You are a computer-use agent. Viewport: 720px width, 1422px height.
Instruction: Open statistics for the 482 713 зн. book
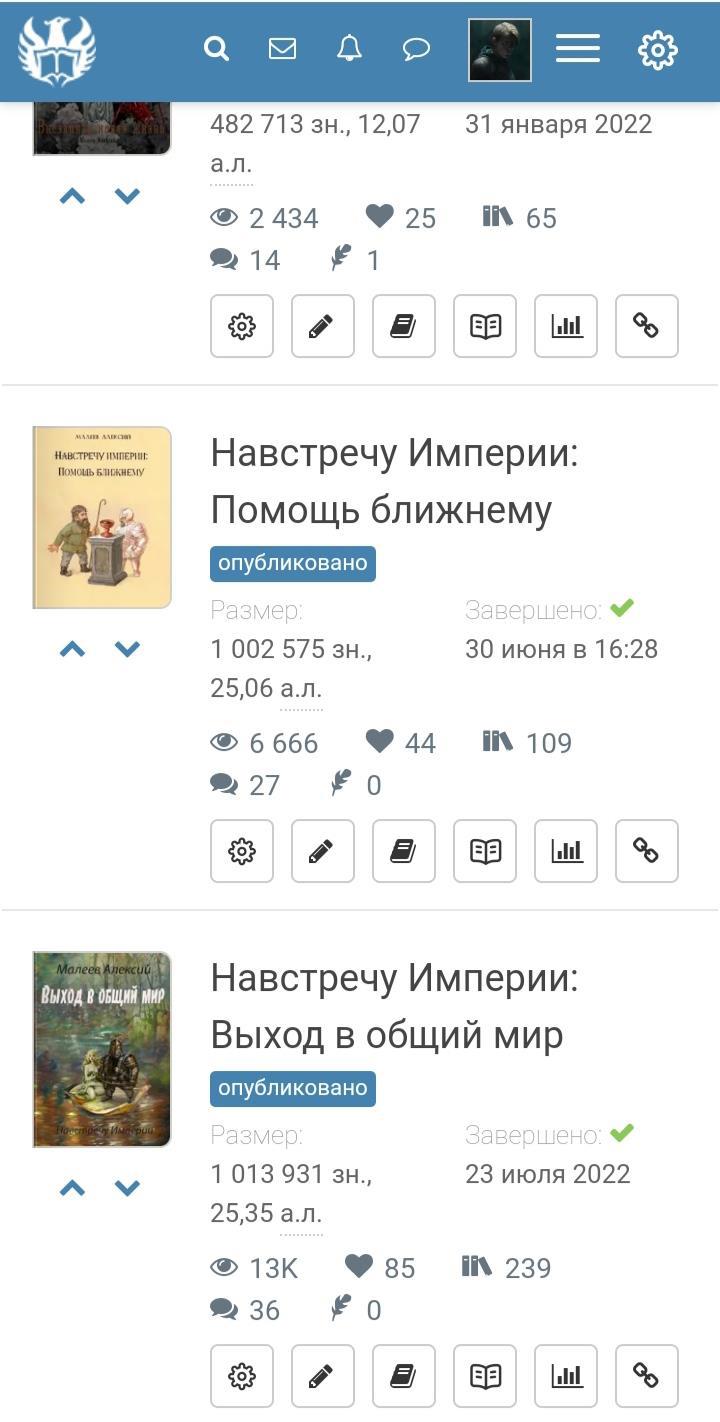[x=566, y=326]
